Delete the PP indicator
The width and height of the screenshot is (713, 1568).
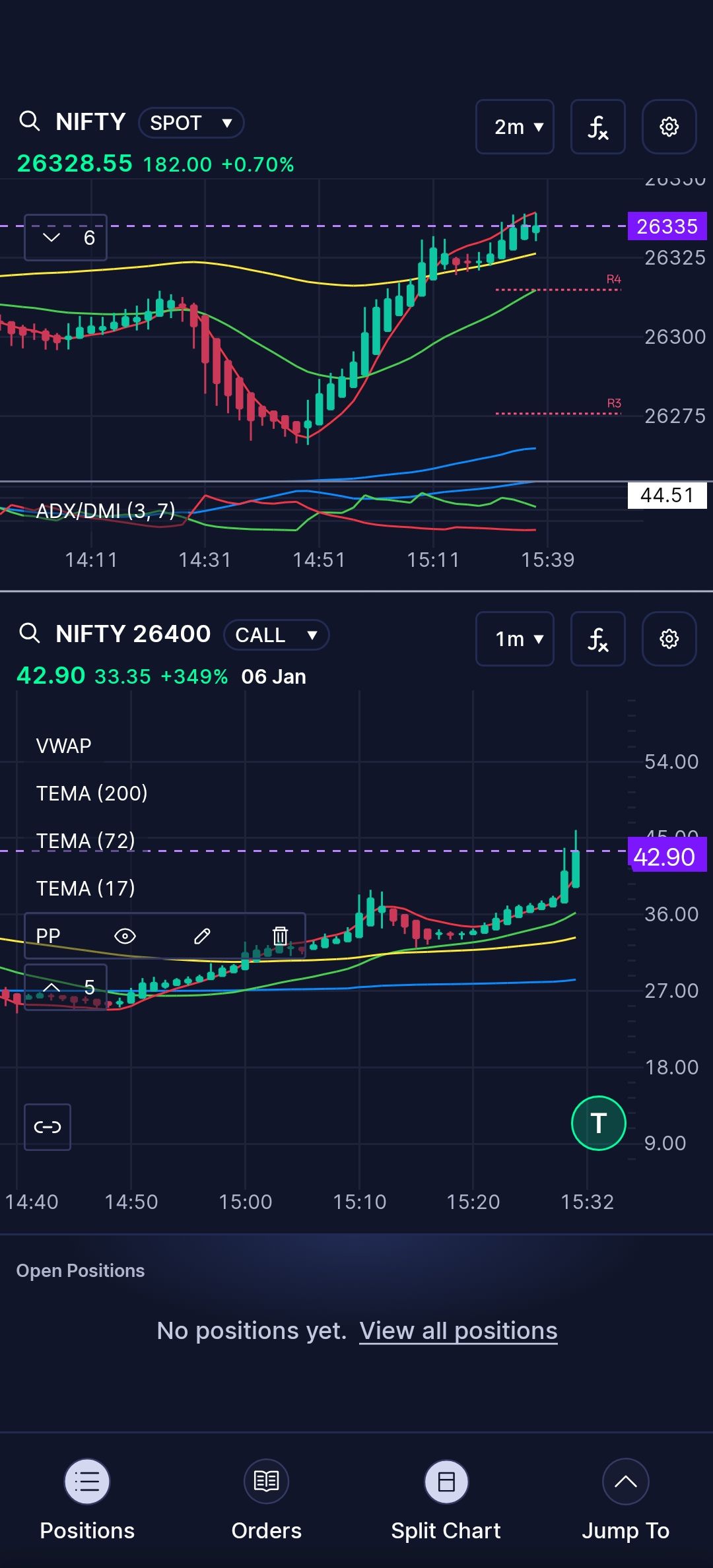(280, 936)
